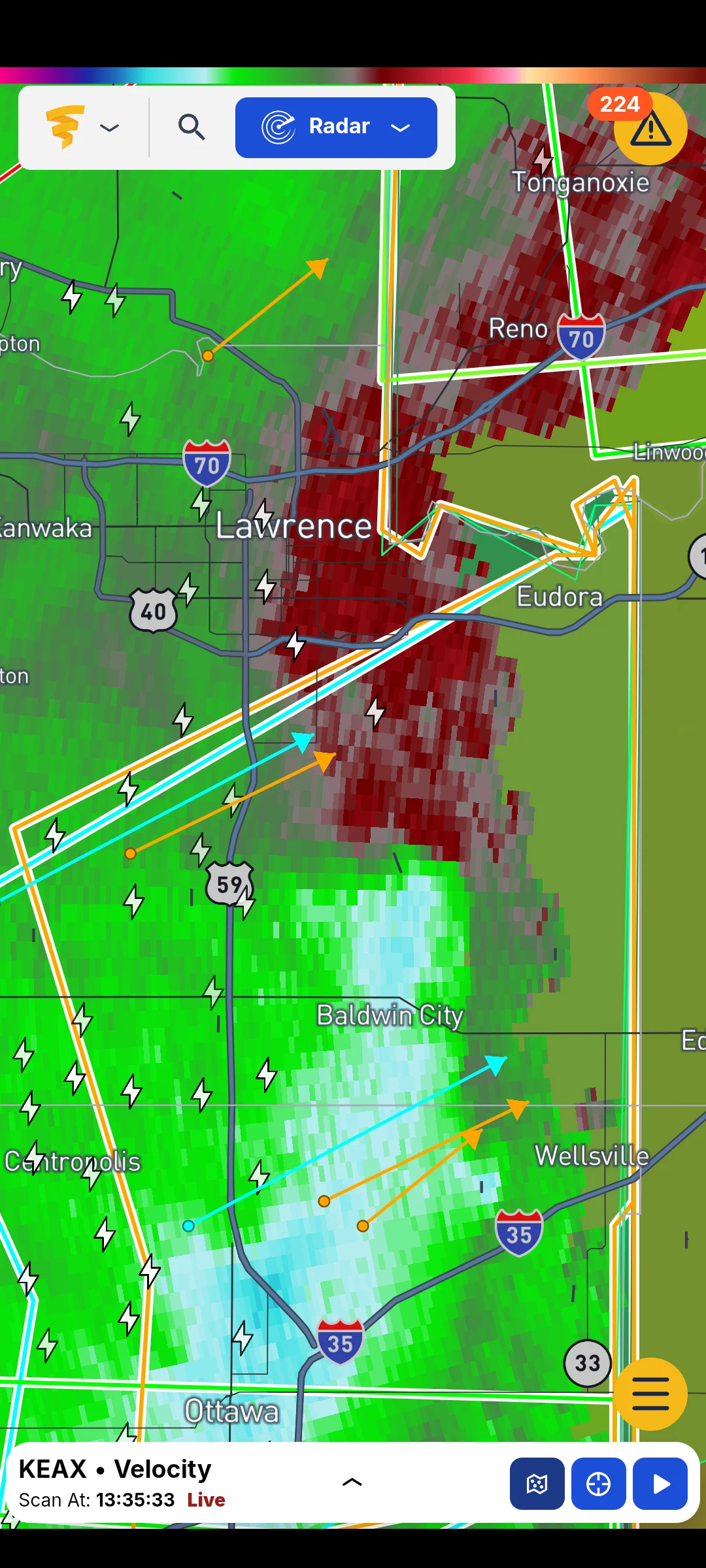
Task: Expand the Radar layer dropdown
Action: (336, 127)
